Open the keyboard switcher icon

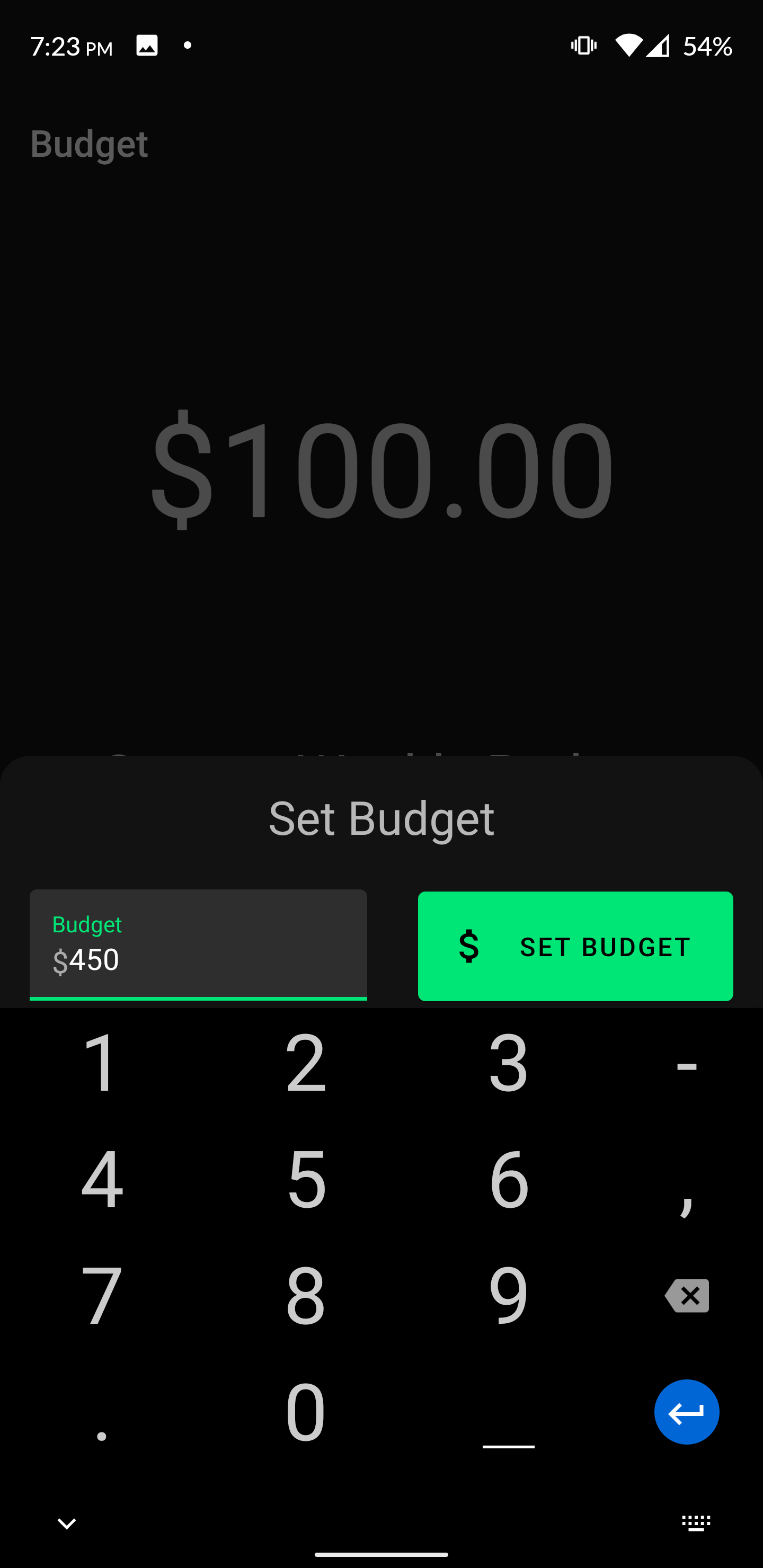pos(696,1523)
